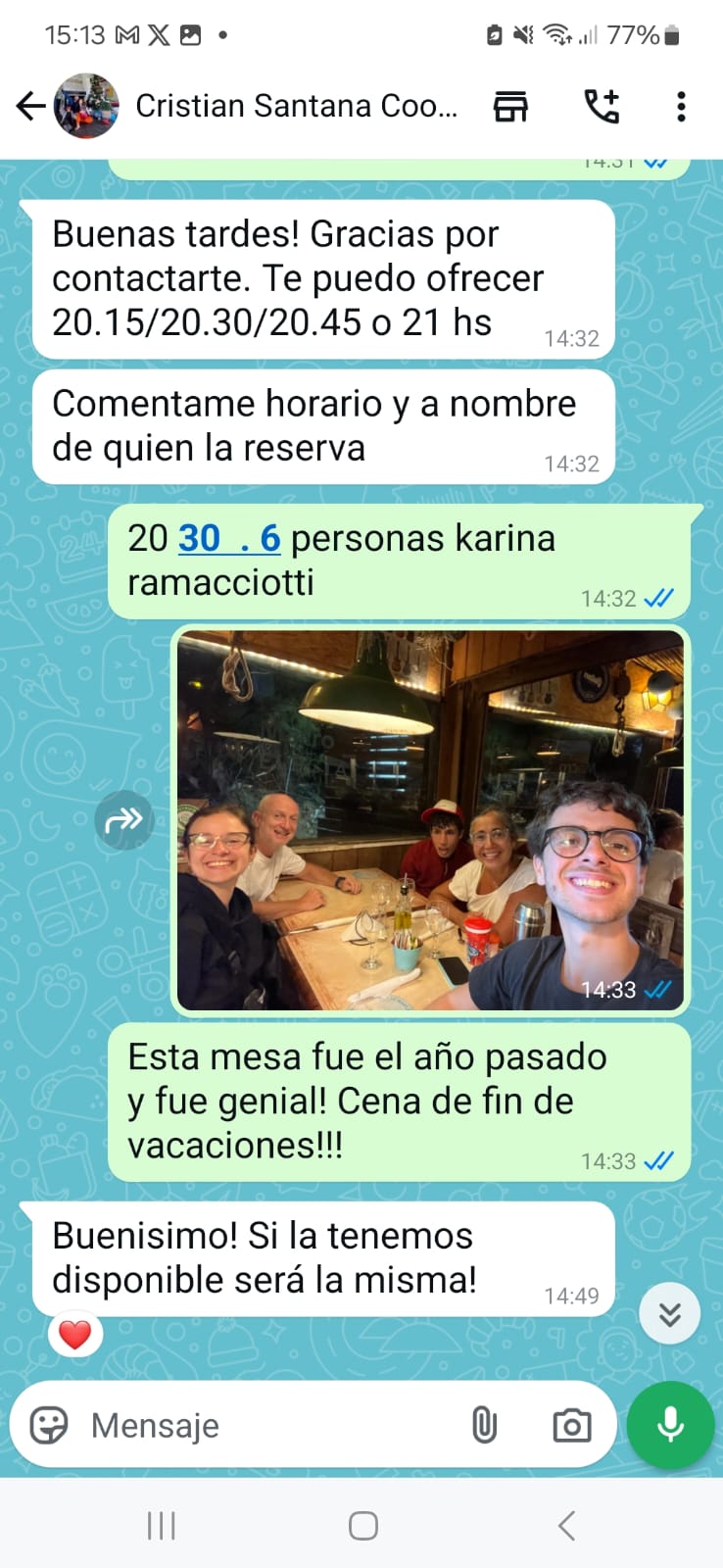This screenshot has height=1568, width=723.
Task: Tap the linked number 30 . 6 in message
Action: pos(229,538)
